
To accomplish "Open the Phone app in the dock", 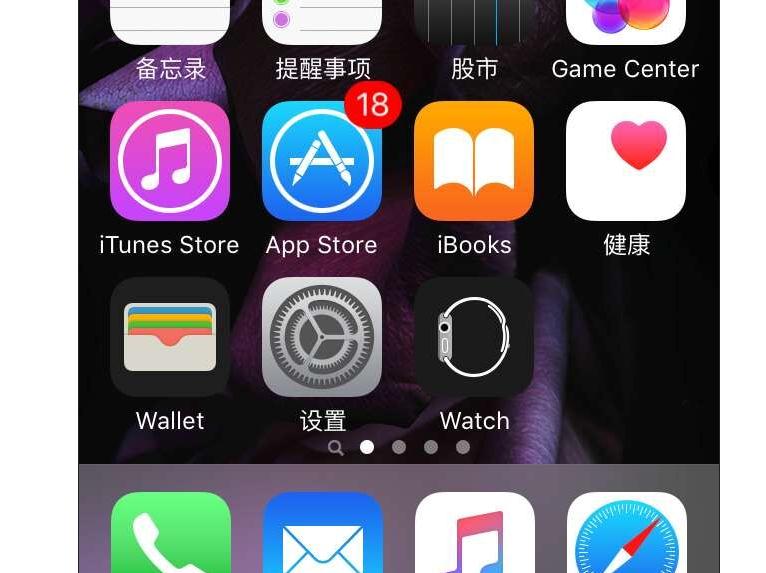I will point(171,535).
